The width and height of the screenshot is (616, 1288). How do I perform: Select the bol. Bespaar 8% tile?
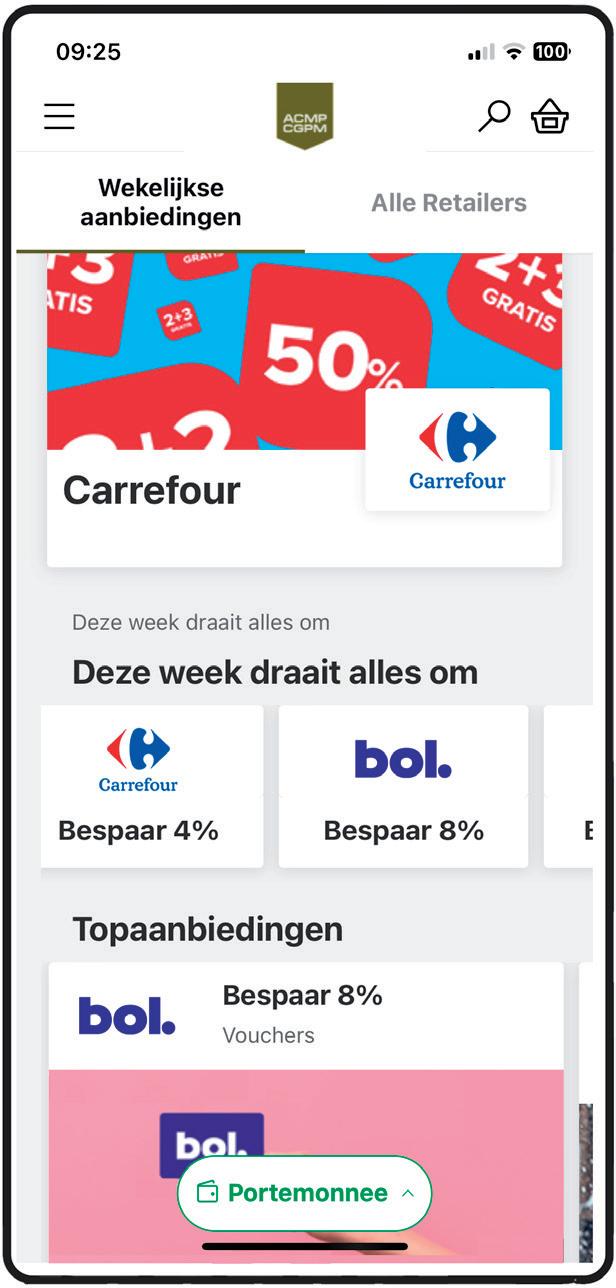403,786
